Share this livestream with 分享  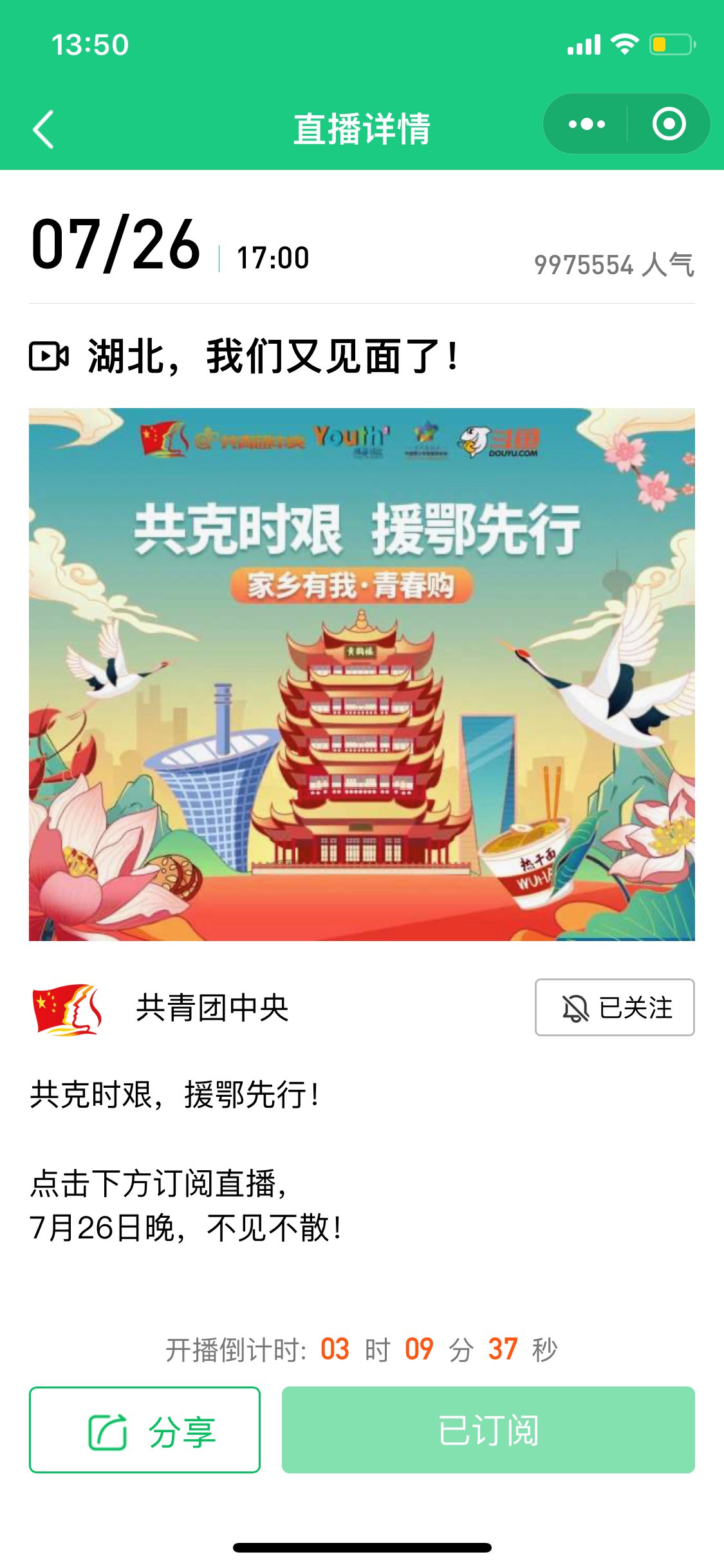[x=145, y=1430]
